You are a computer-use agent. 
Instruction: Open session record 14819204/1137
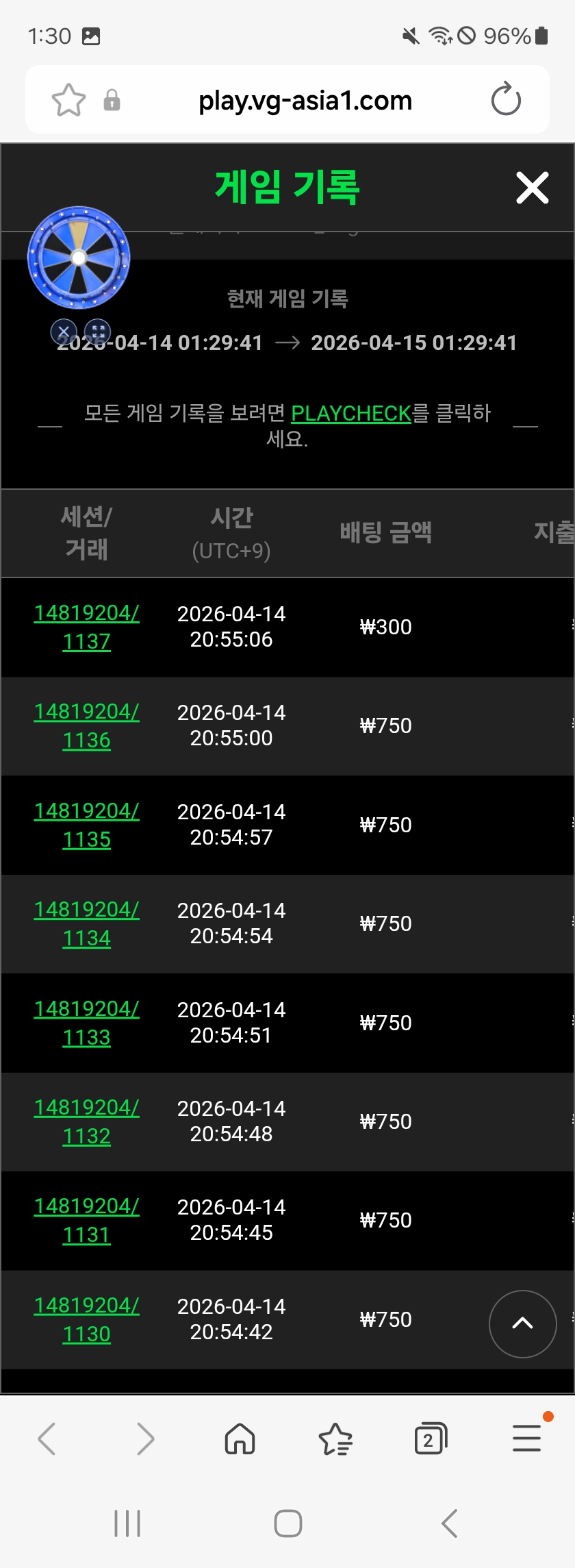point(86,627)
